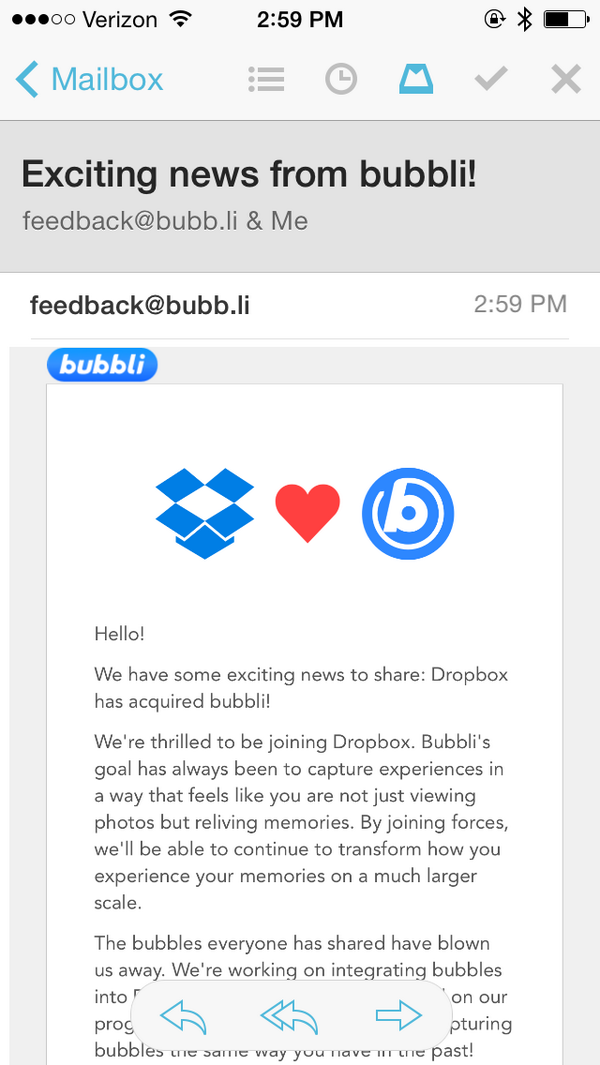Reply all to this email

[289, 1018]
